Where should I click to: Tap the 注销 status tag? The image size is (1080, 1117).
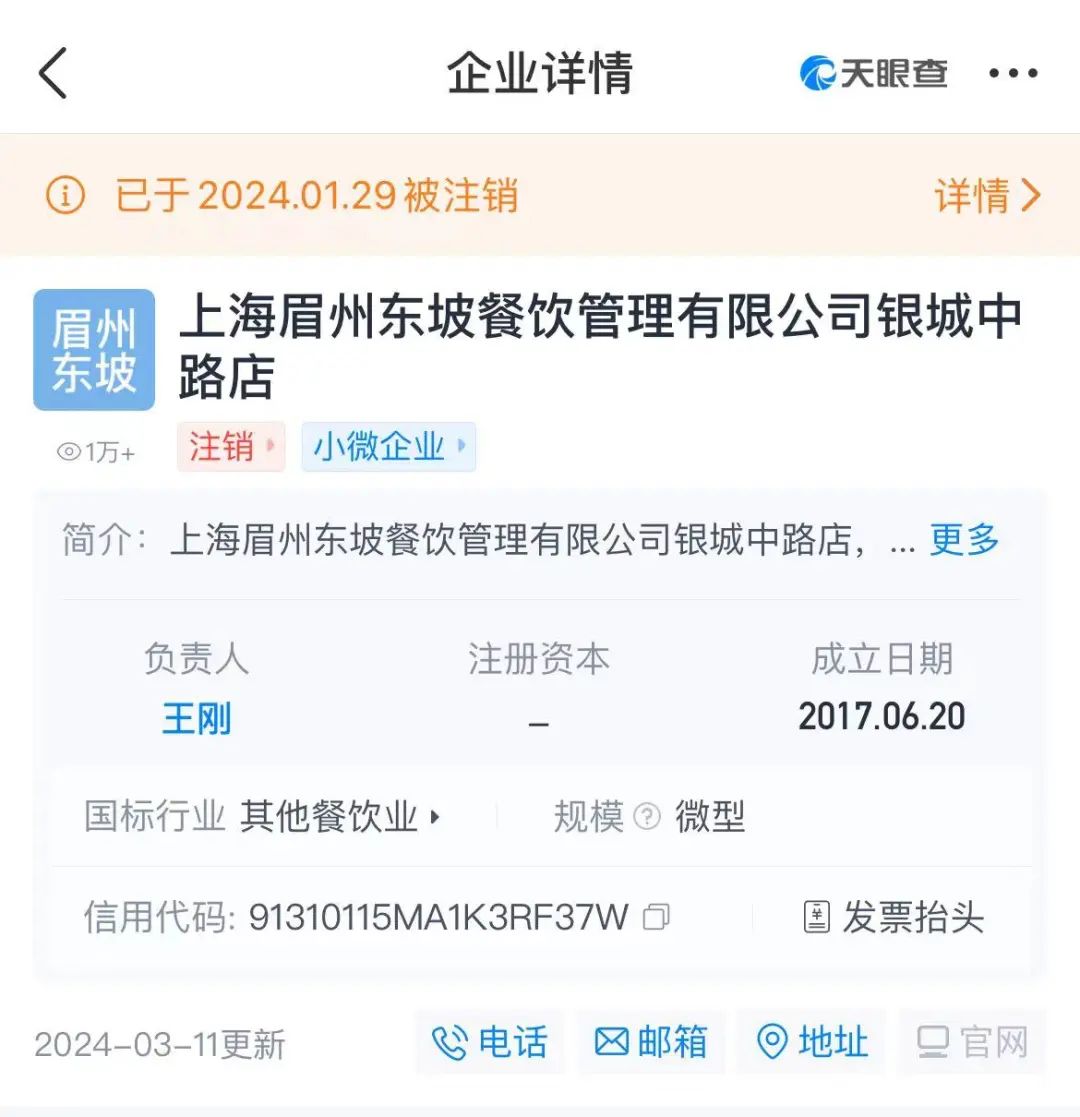point(231,447)
